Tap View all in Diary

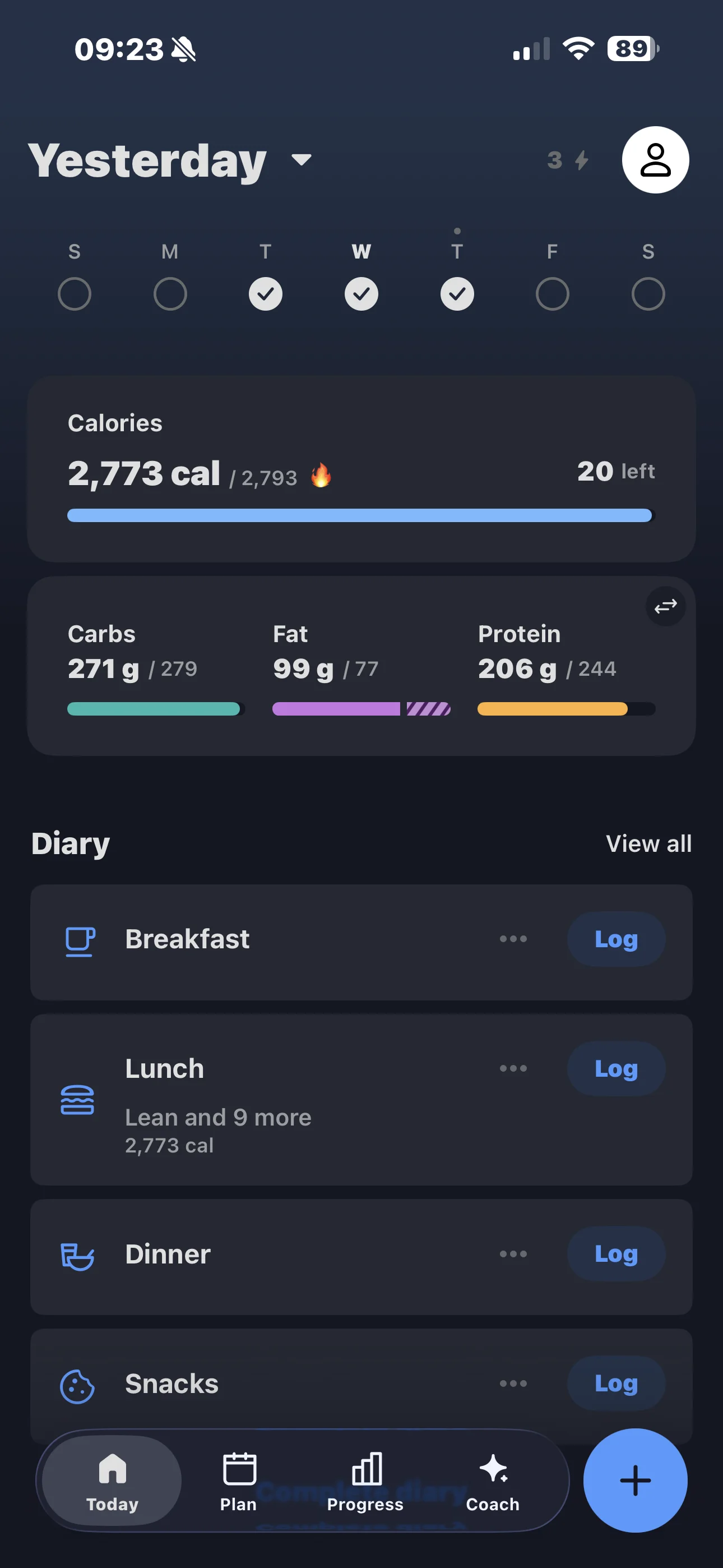648,843
